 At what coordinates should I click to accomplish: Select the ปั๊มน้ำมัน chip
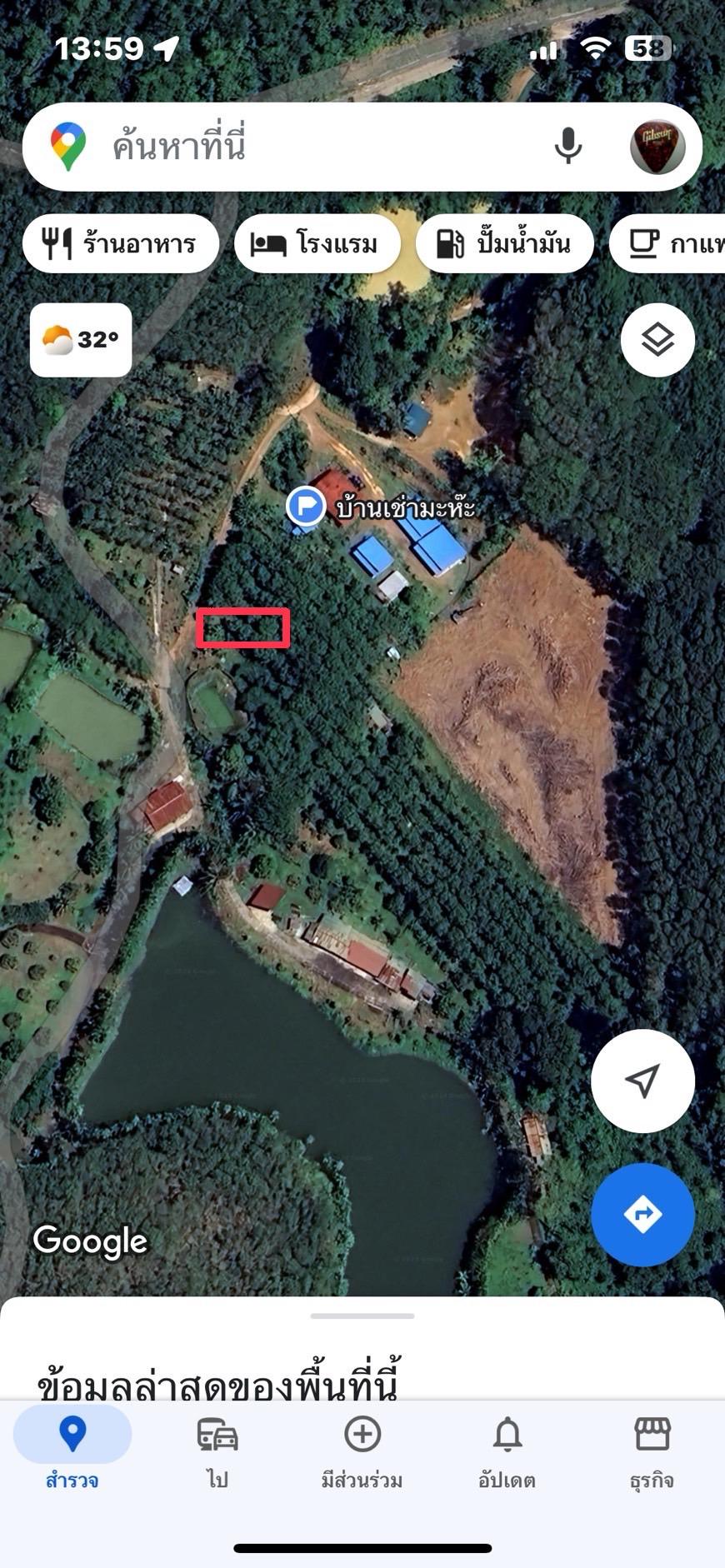(x=505, y=243)
